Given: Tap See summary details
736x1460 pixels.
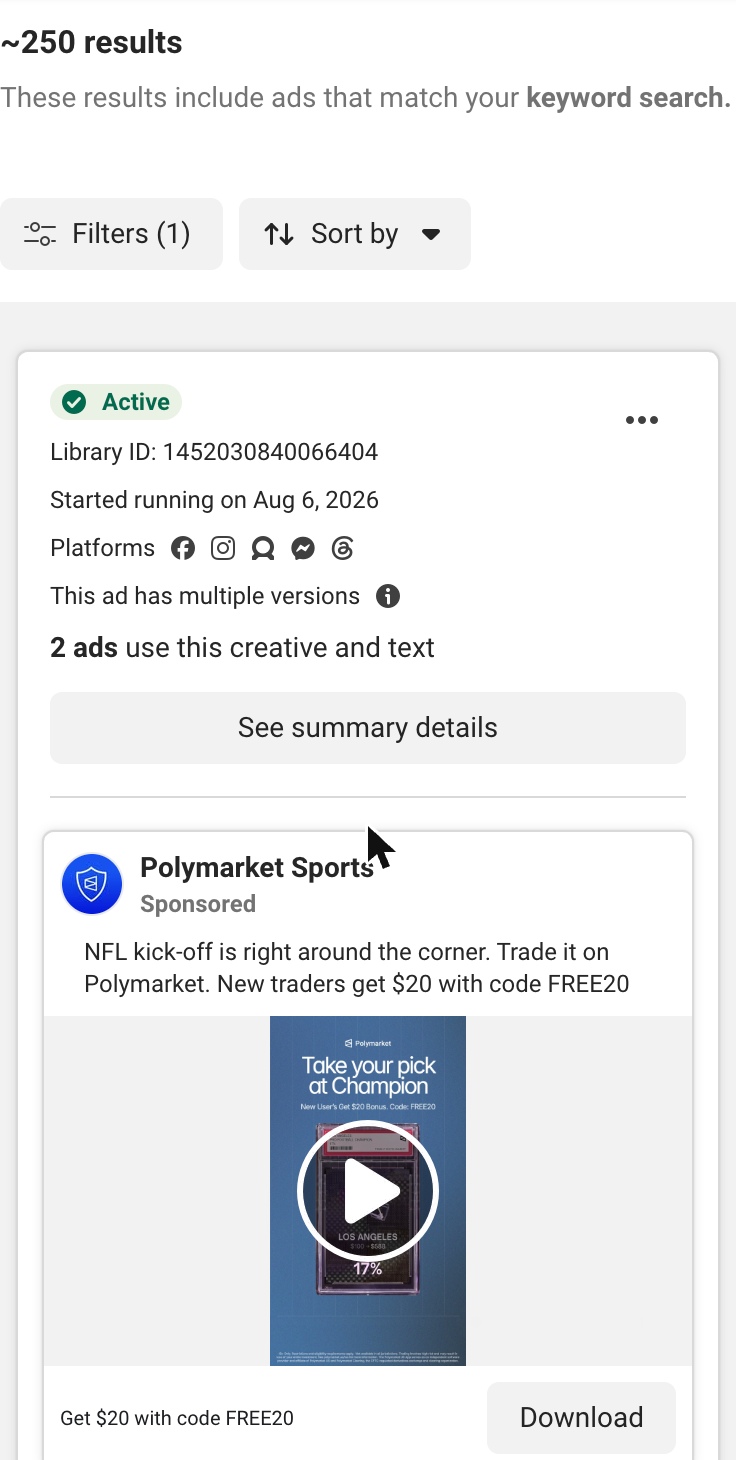Looking at the screenshot, I should pos(368,728).
